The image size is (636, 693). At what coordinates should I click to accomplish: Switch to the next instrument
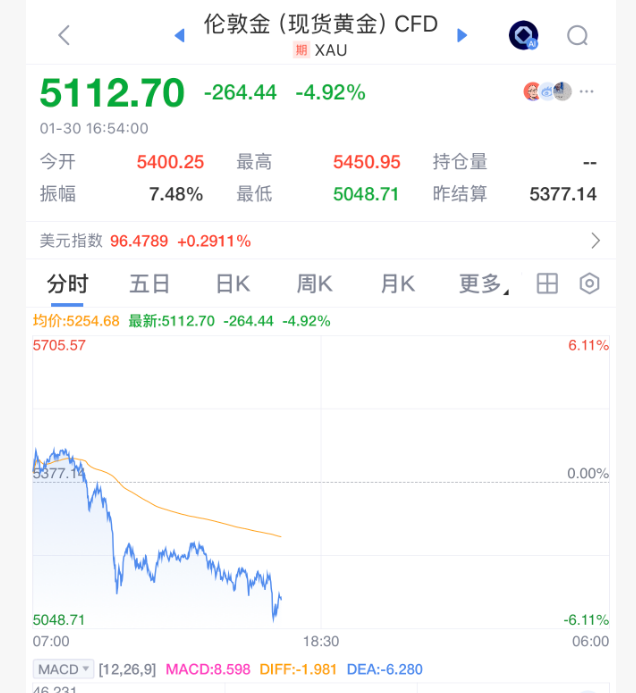point(462,36)
